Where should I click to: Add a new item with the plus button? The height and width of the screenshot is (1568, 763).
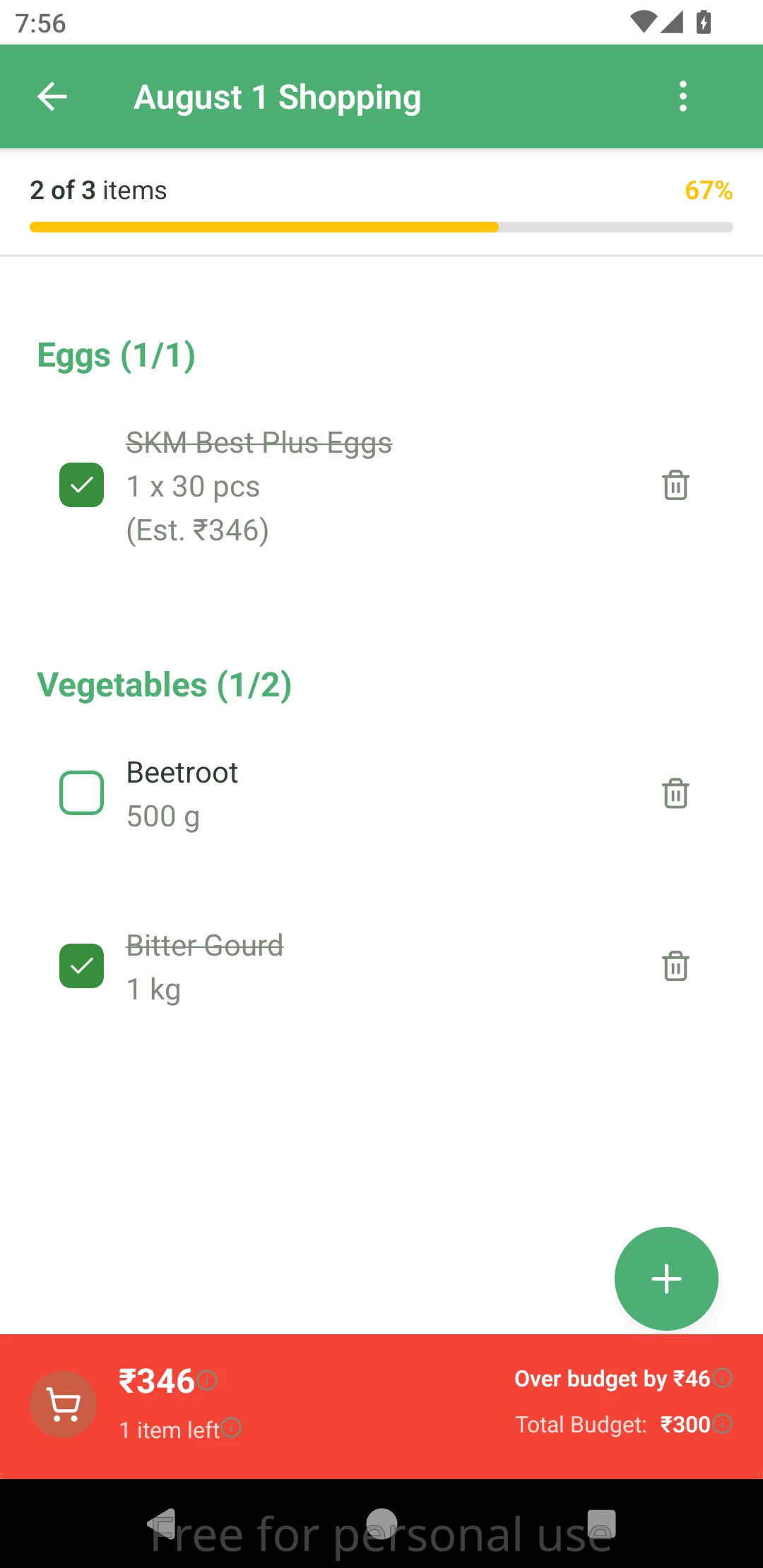click(x=666, y=1278)
